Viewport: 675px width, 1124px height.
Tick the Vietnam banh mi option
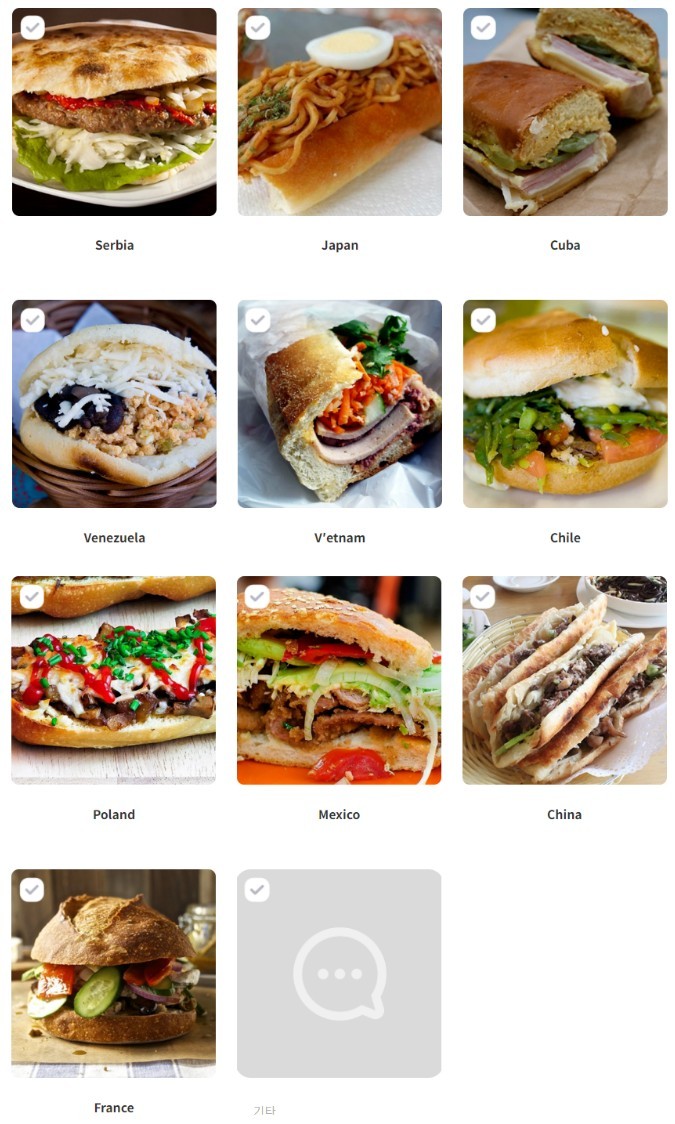coord(339,404)
